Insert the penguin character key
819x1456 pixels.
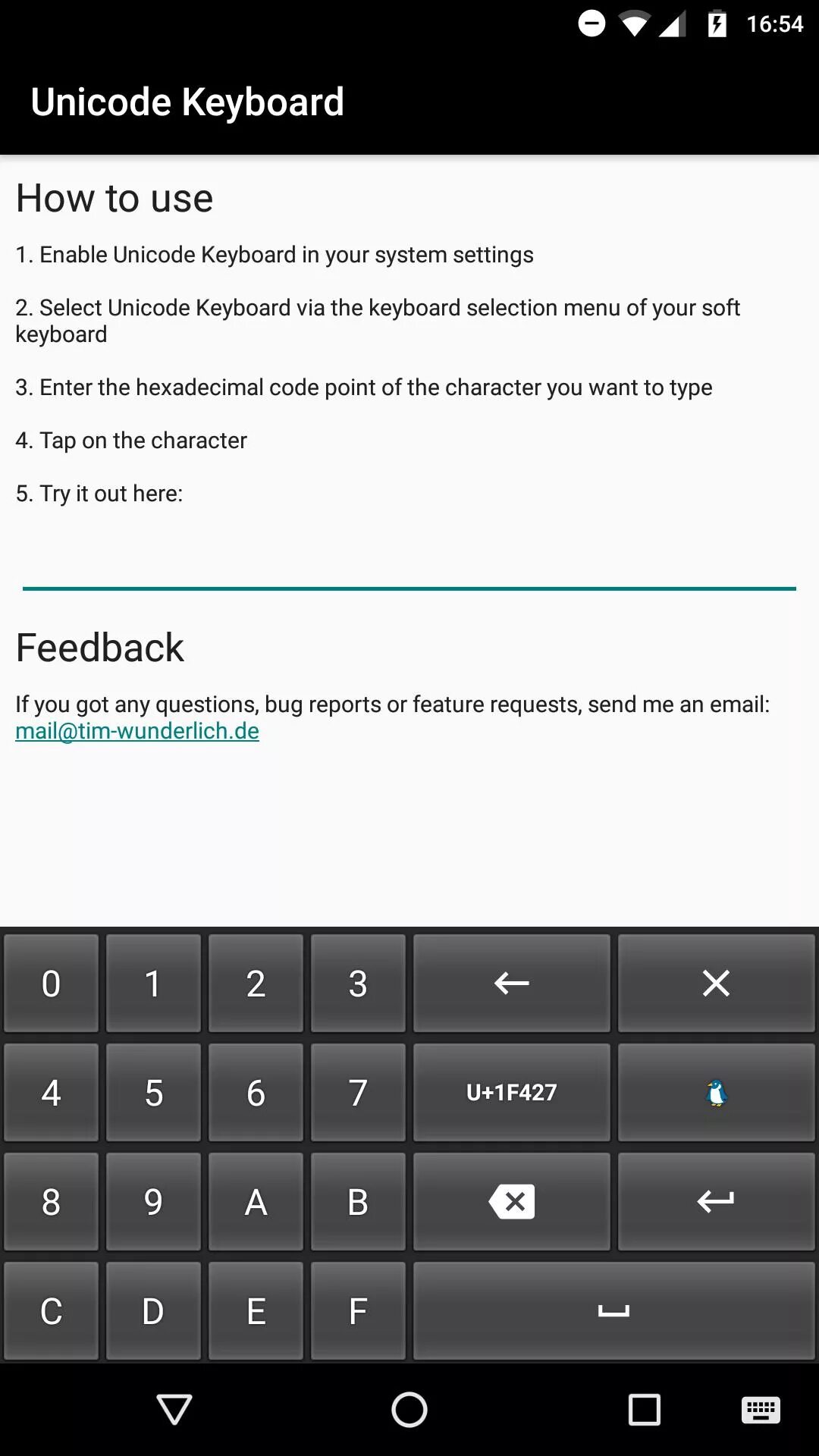(716, 1092)
